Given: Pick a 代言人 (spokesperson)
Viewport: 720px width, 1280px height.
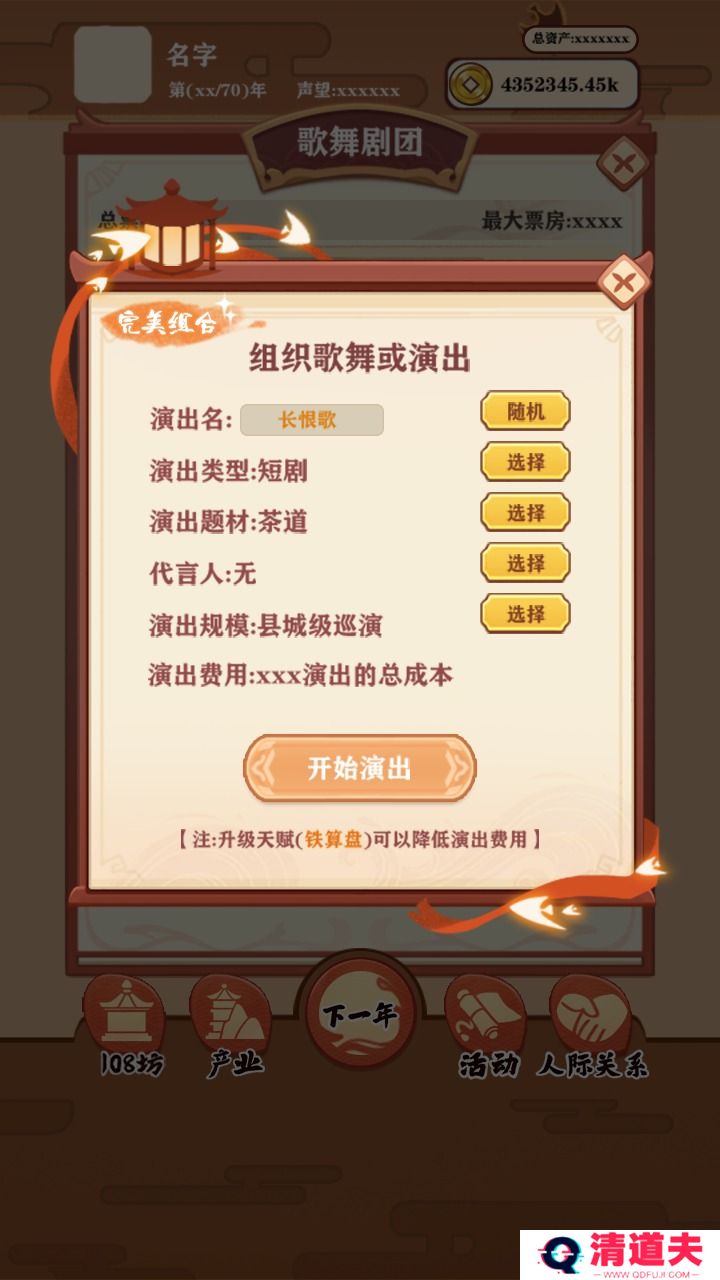Looking at the screenshot, I should pyautogui.click(x=525, y=563).
